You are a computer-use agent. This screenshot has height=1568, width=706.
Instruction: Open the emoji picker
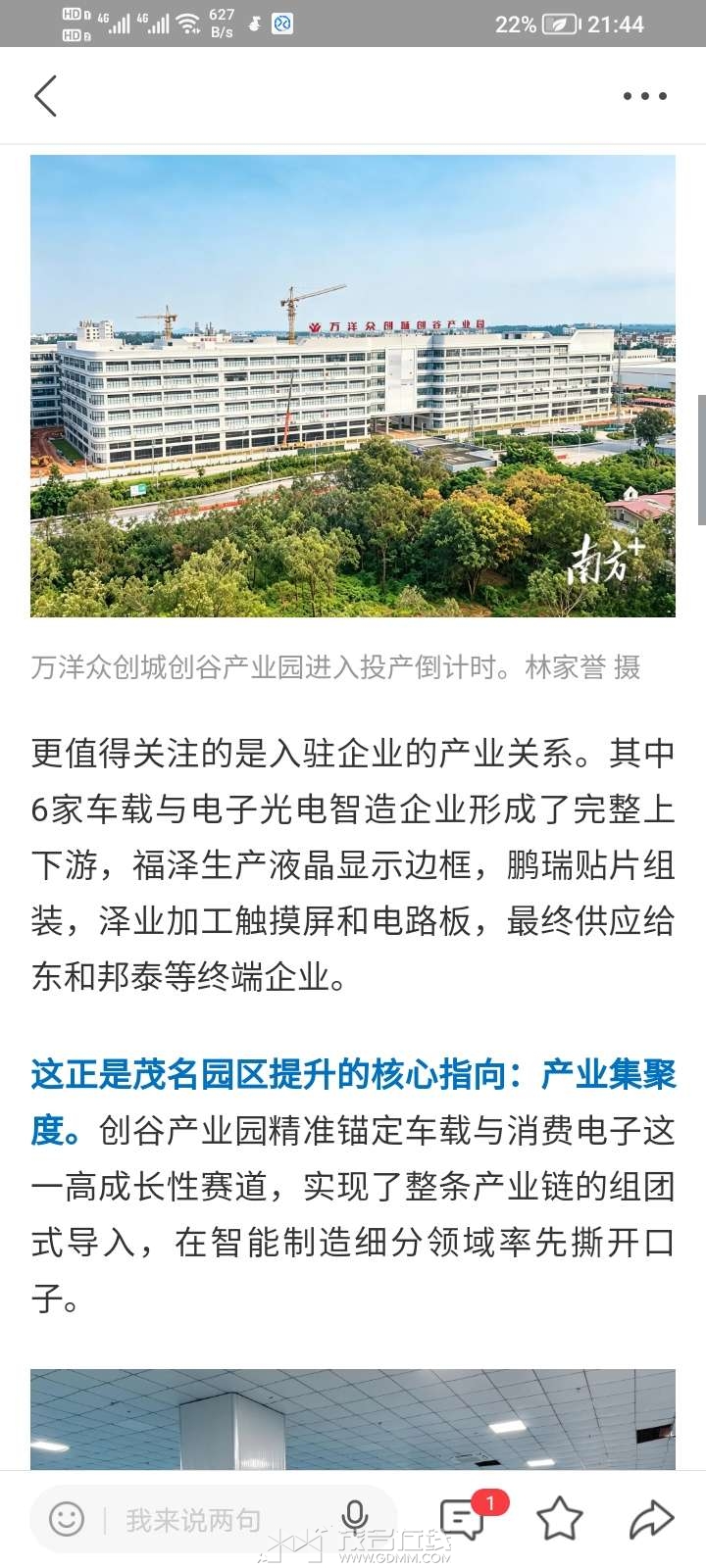point(67,1520)
